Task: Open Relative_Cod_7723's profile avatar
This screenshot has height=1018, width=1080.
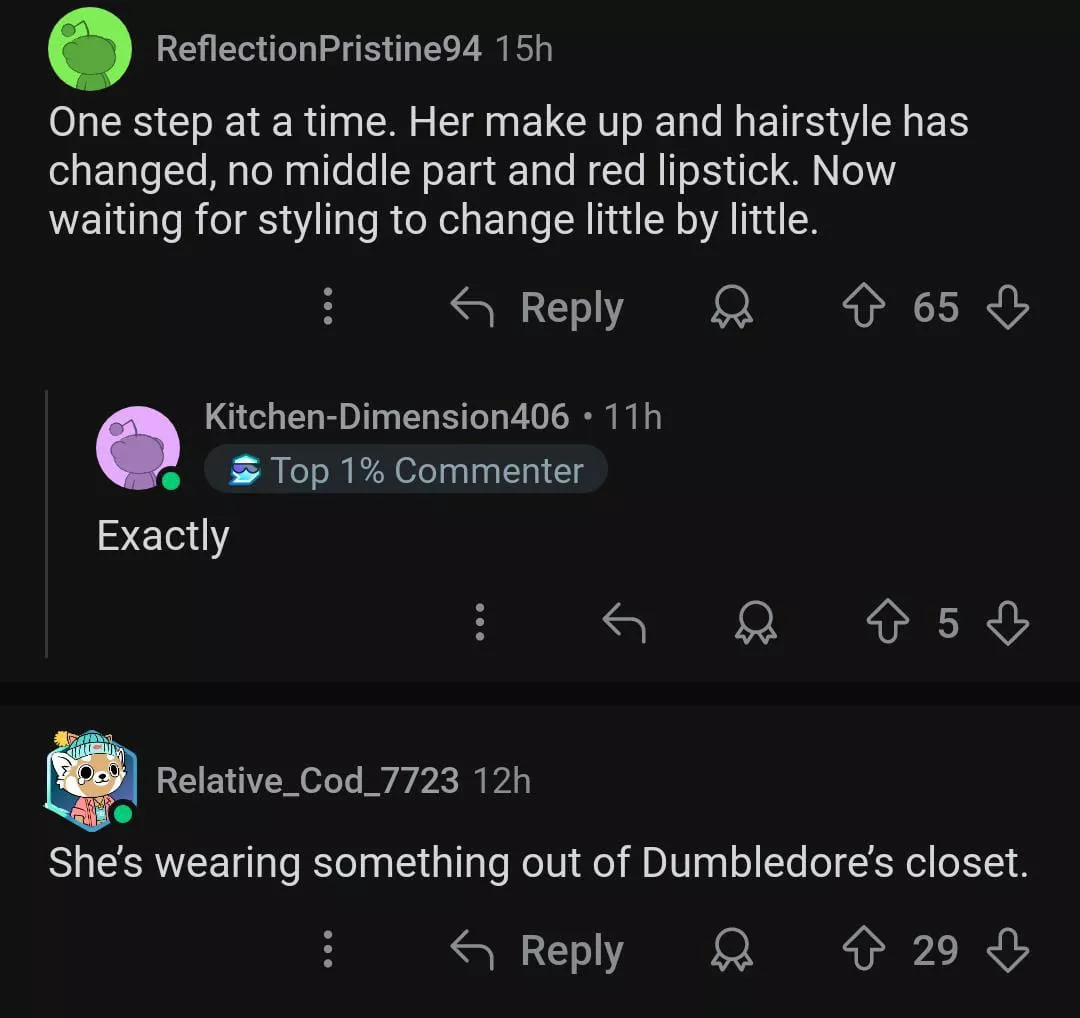Action: [90, 780]
